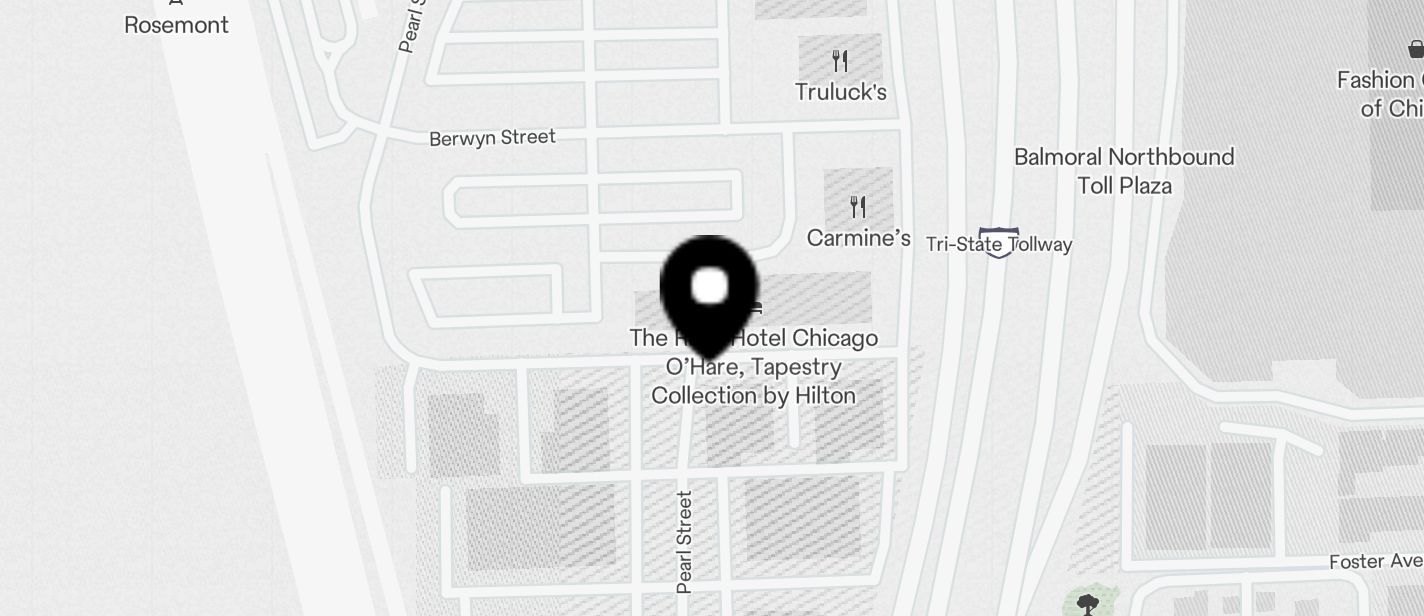
Task: Select the Truluck's restaurant marker
Action: [x=840, y=62]
